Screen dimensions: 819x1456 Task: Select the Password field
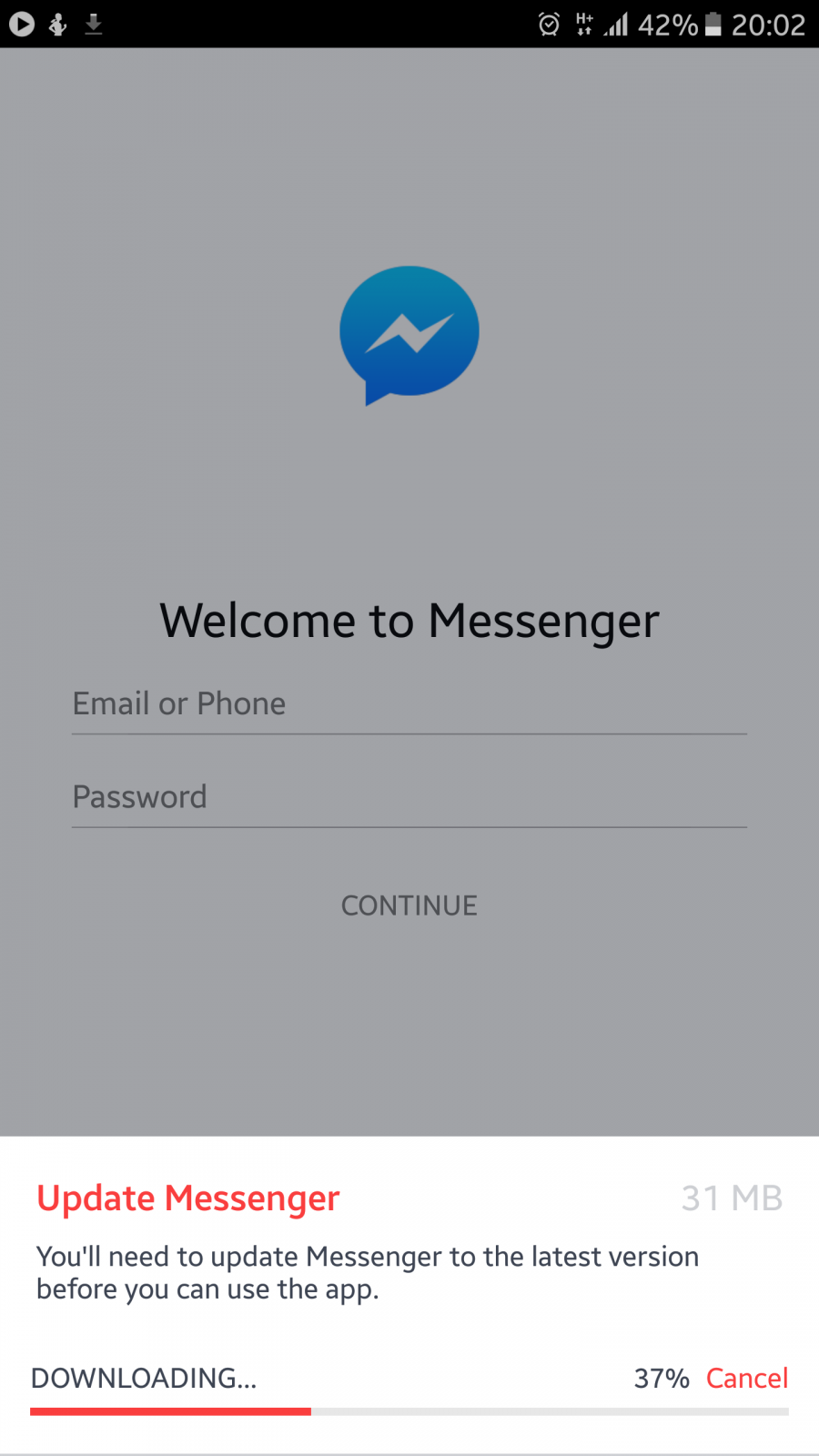pyautogui.click(x=409, y=798)
